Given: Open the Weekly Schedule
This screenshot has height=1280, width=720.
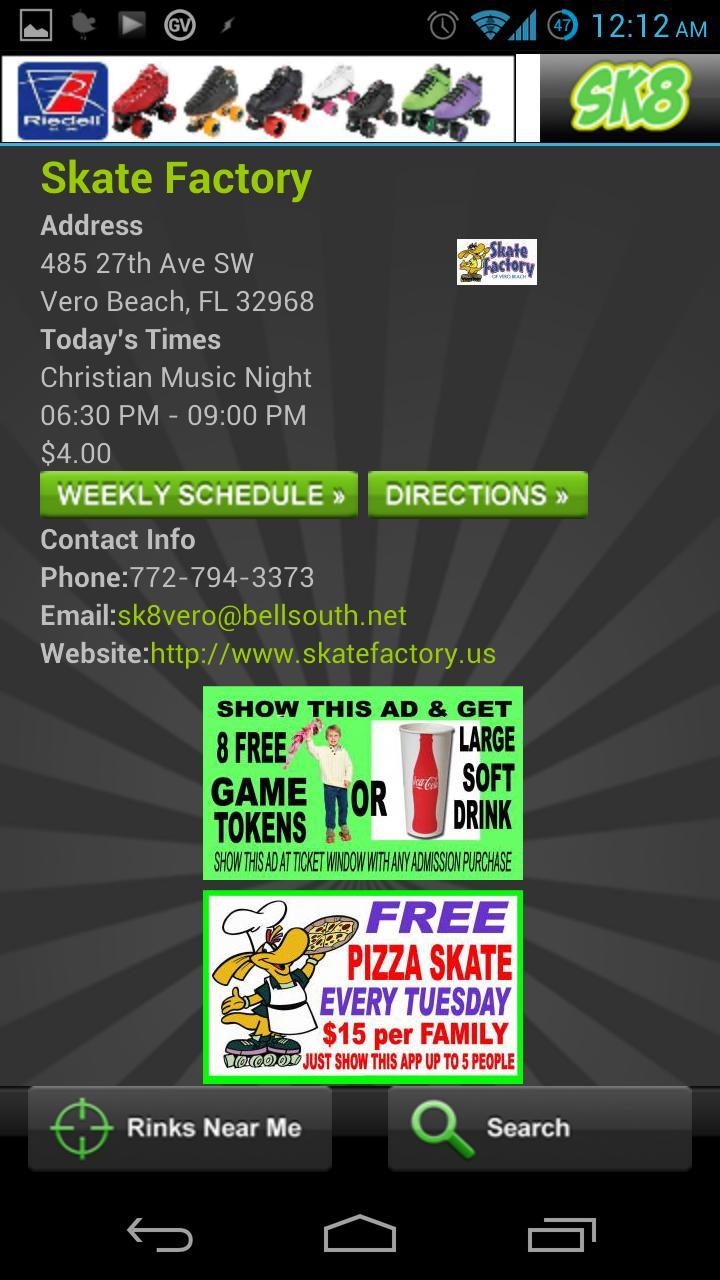Looking at the screenshot, I should (199, 495).
